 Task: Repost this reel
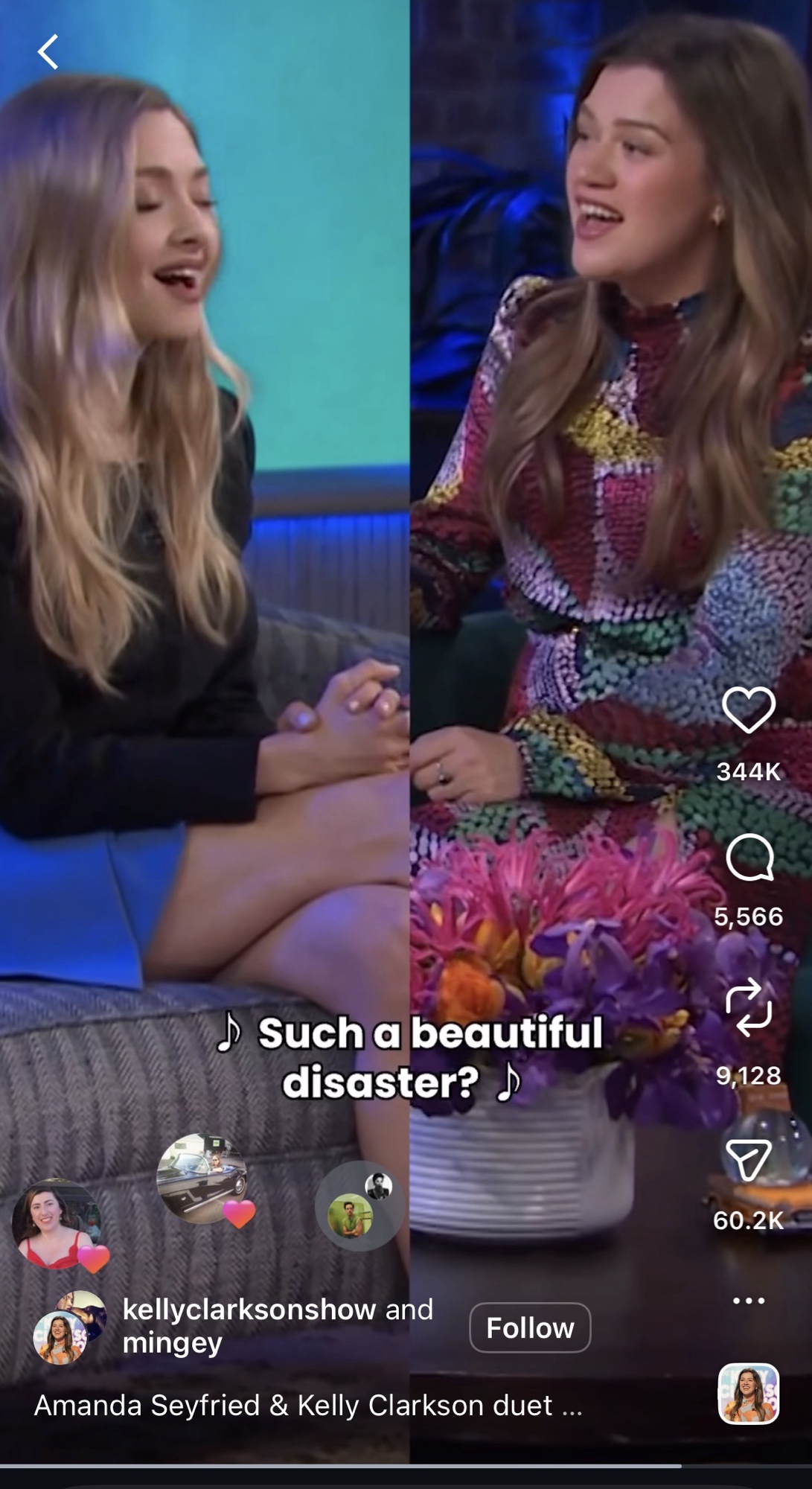pyautogui.click(x=748, y=1007)
